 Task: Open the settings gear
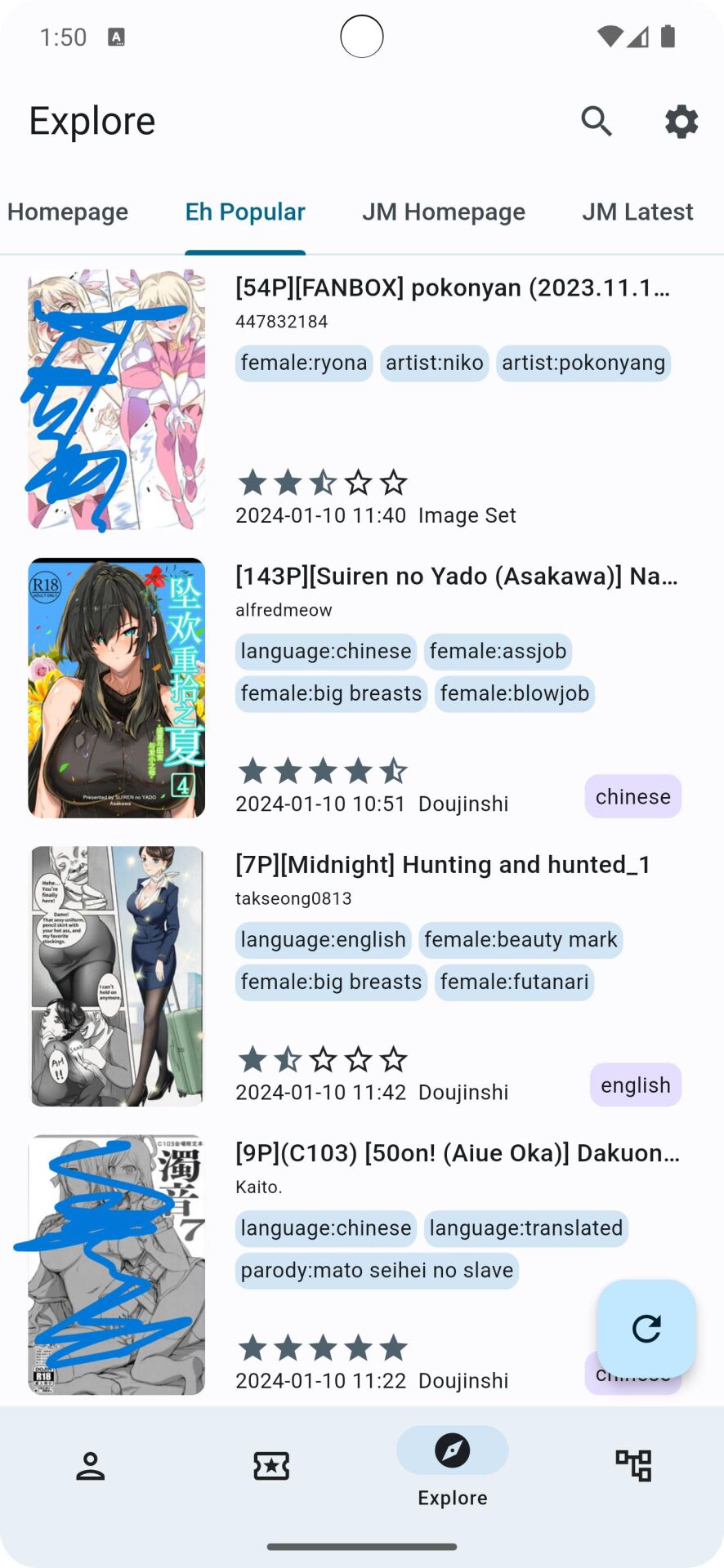pyautogui.click(x=681, y=122)
